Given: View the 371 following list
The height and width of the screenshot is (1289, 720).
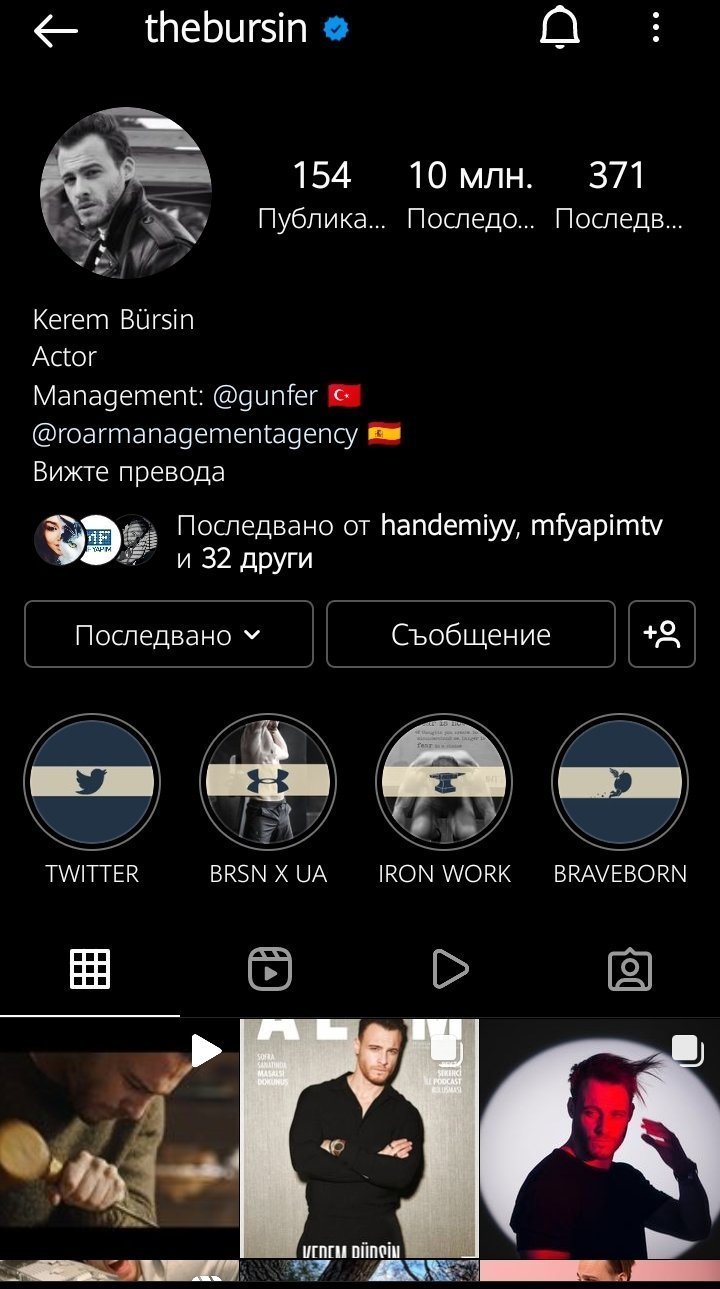Looking at the screenshot, I should click(617, 194).
